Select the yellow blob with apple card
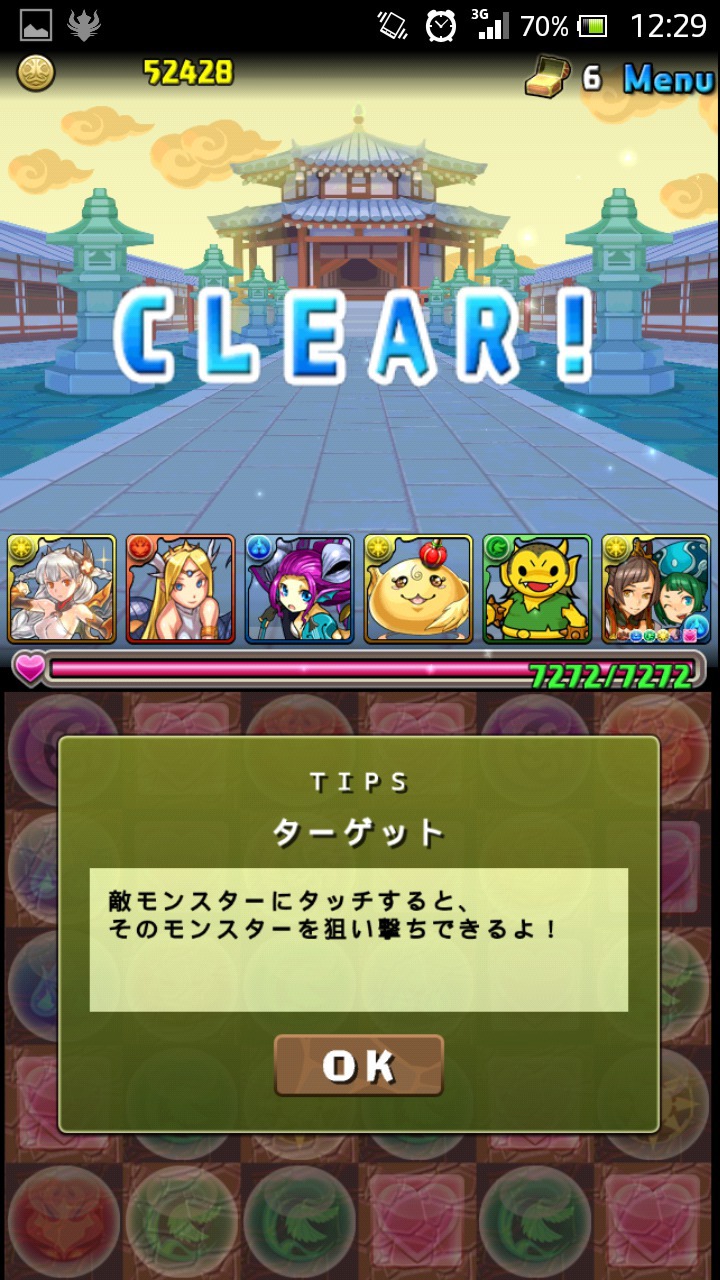The image size is (720, 1280). [x=418, y=589]
